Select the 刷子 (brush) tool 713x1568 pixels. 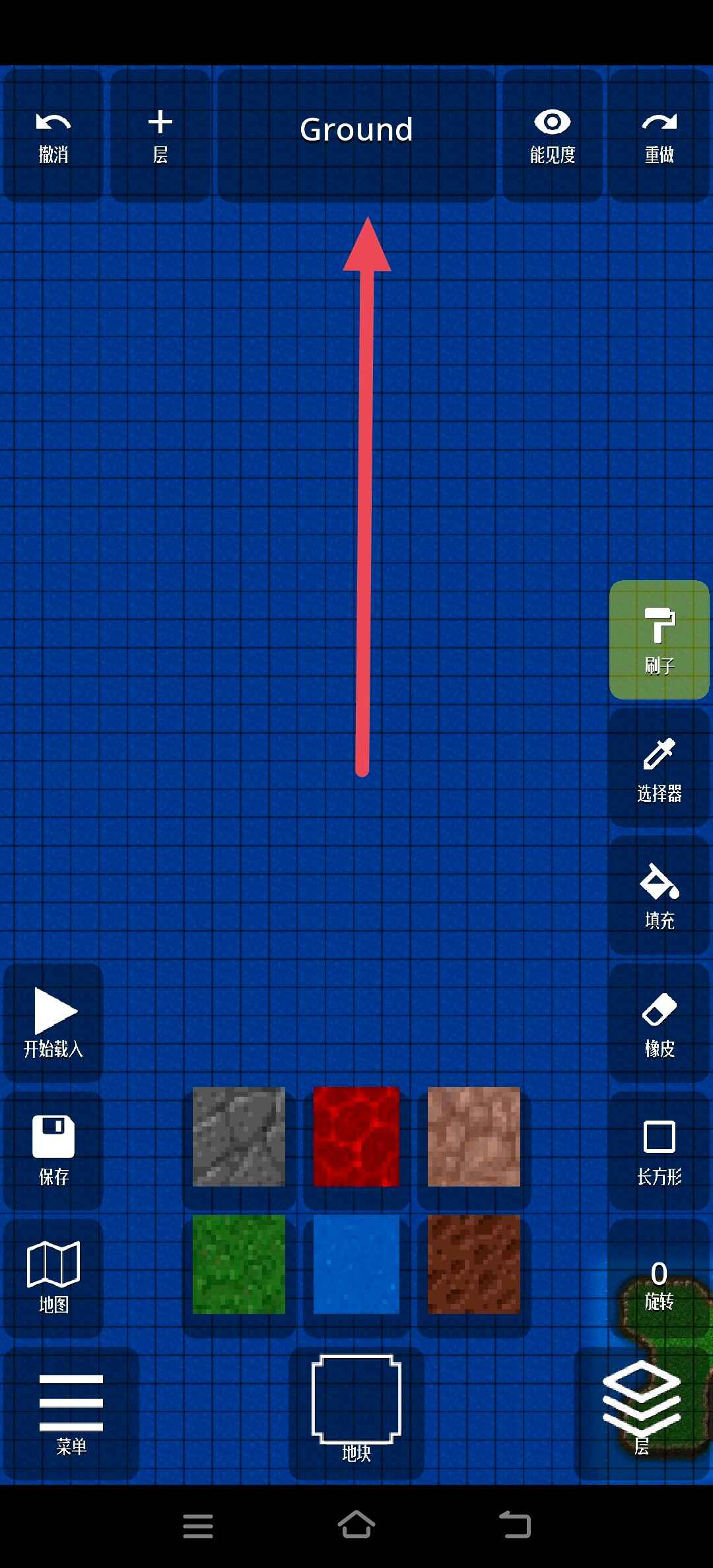coord(659,639)
